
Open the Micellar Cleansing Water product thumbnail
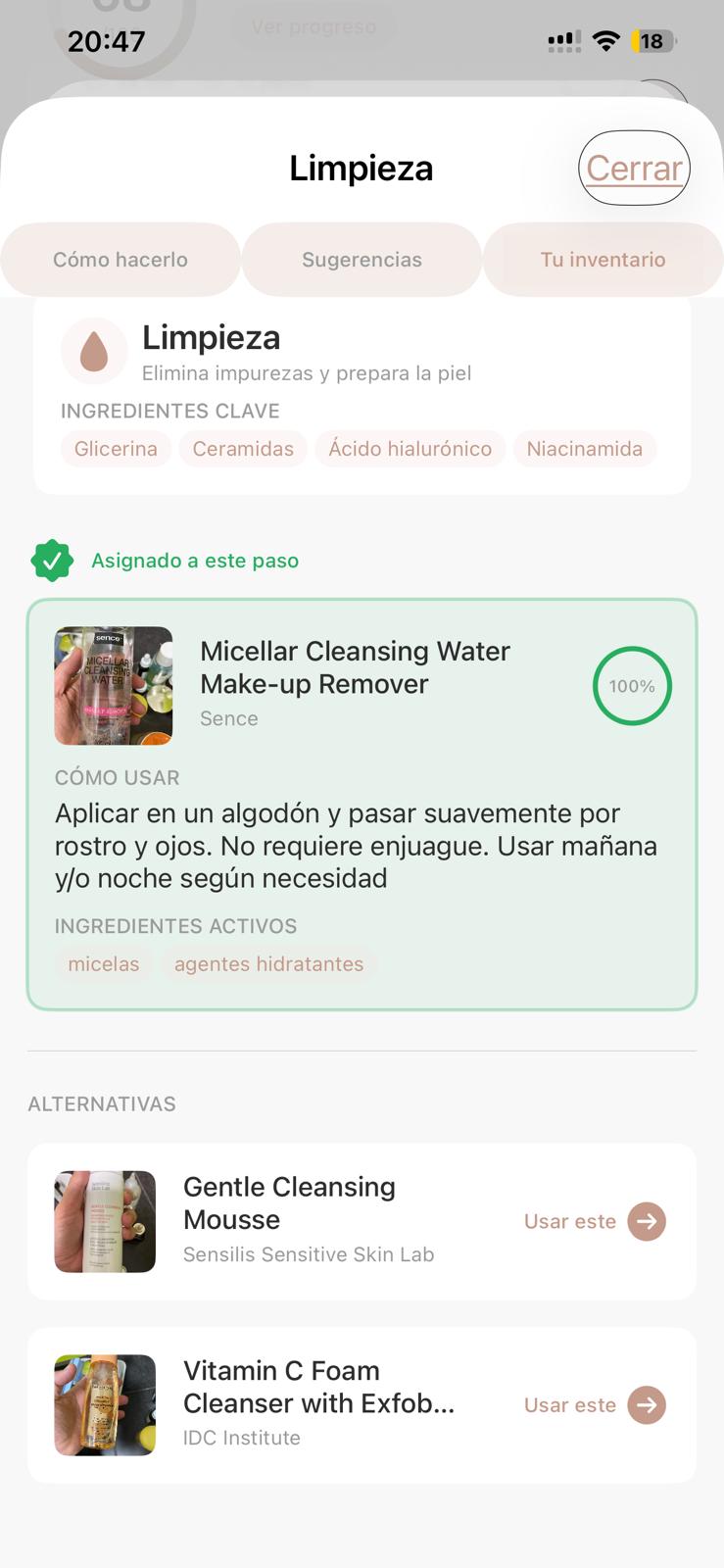[x=114, y=686]
